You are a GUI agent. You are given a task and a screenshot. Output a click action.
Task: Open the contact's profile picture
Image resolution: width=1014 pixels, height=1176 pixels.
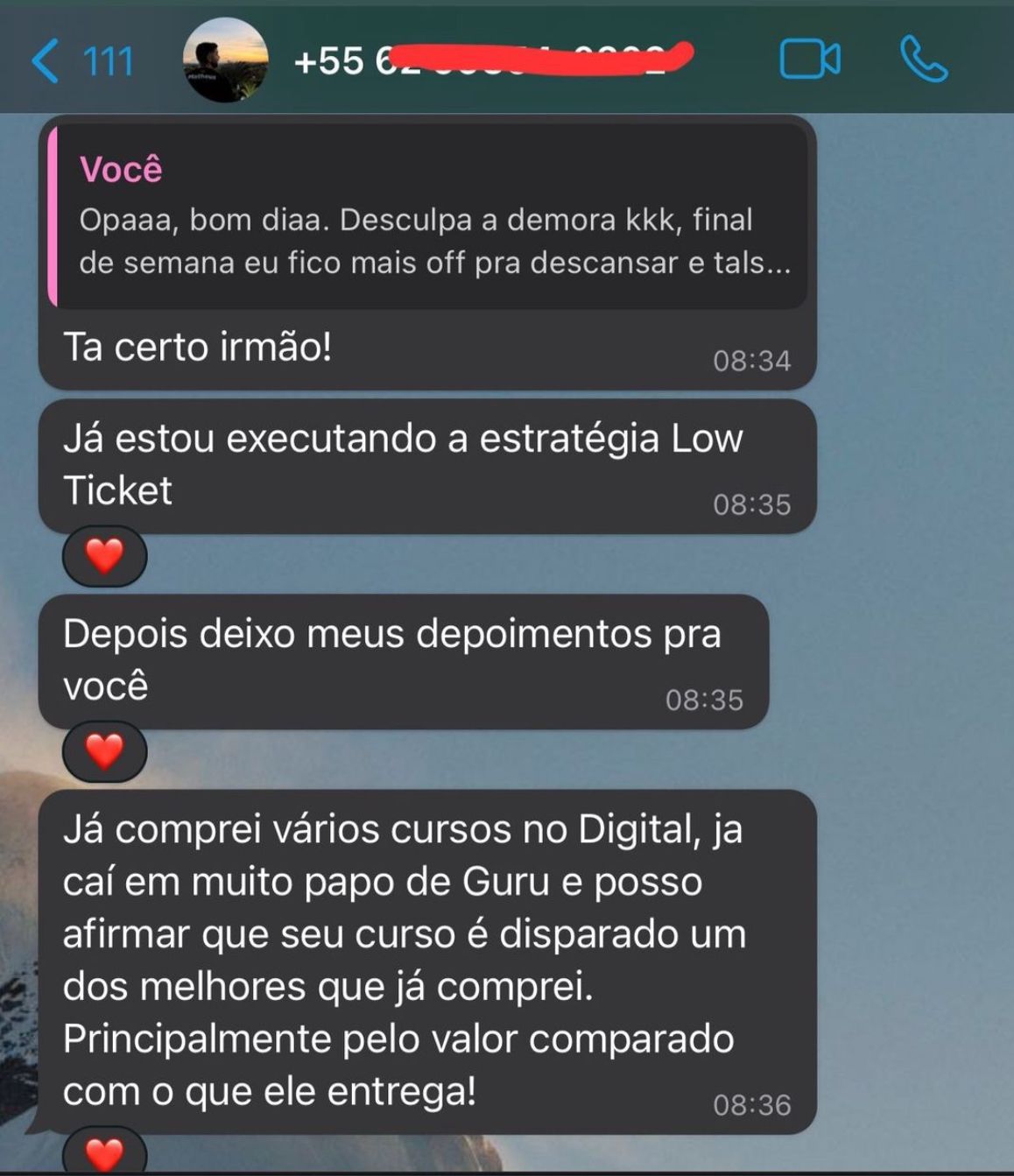pos(225,60)
